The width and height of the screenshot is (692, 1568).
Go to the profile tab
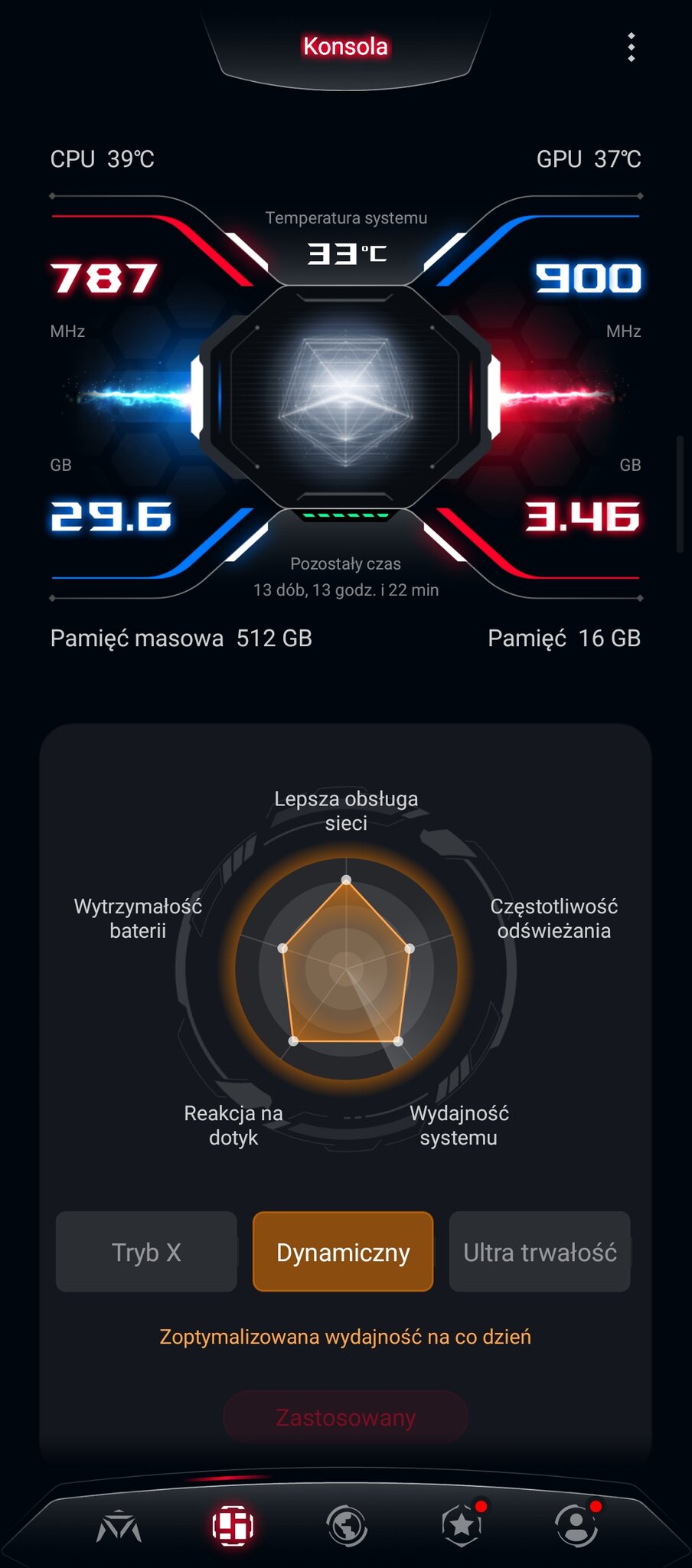tap(576, 1526)
